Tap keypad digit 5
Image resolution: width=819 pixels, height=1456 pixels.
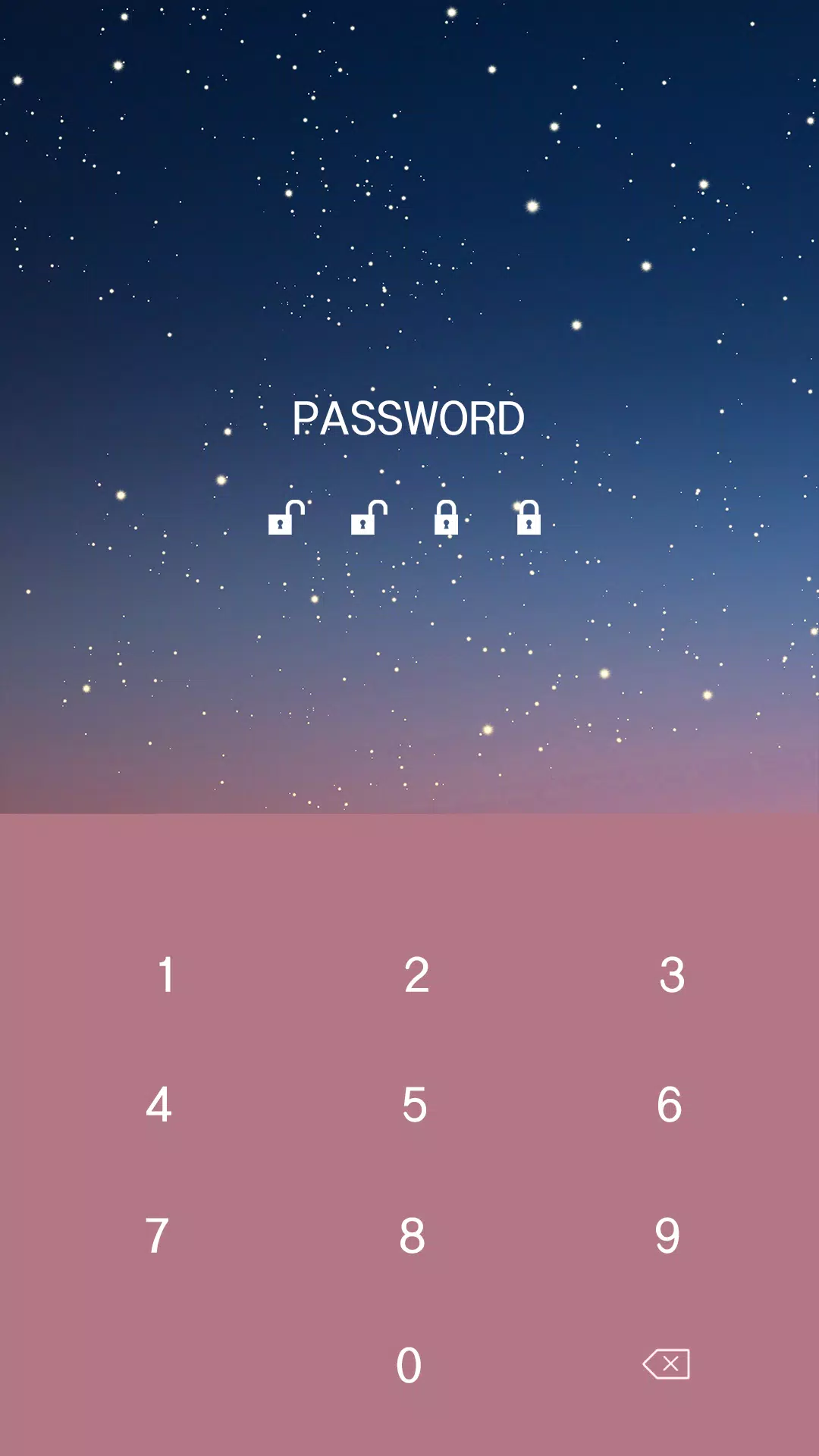click(414, 1104)
